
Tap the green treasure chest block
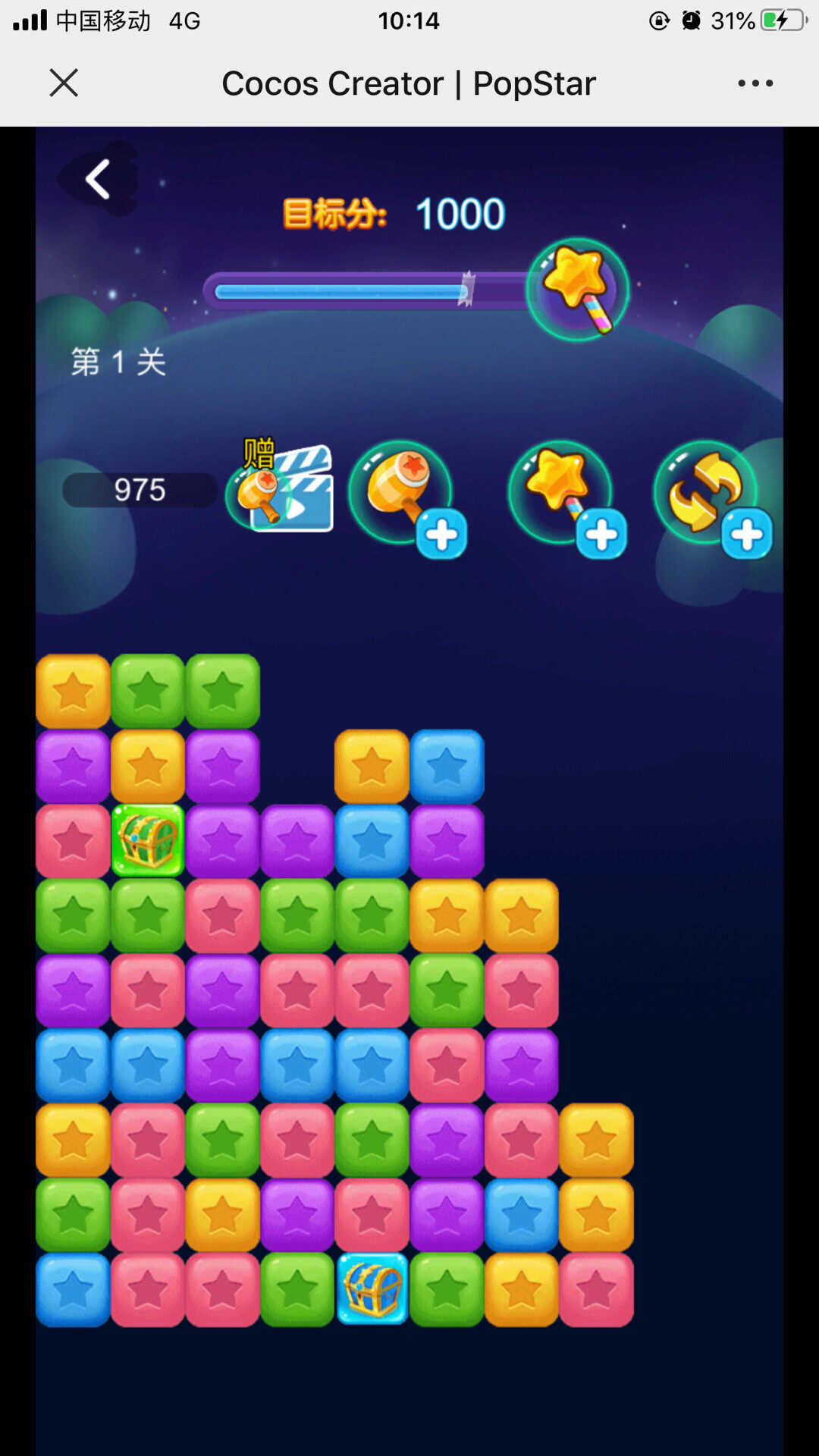[148, 840]
